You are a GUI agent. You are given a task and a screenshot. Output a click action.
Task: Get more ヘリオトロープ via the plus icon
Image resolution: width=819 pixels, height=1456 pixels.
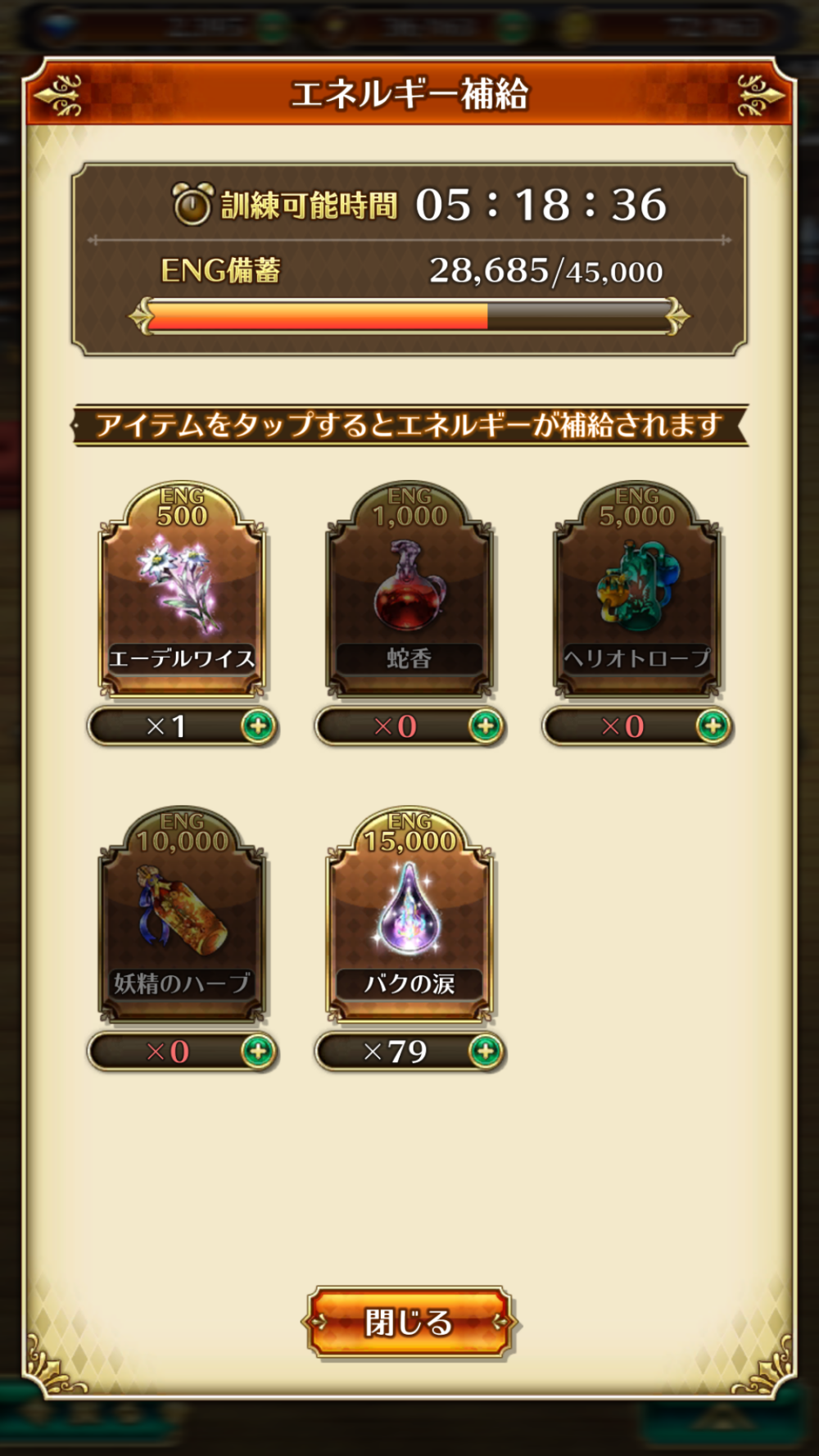coord(713,726)
